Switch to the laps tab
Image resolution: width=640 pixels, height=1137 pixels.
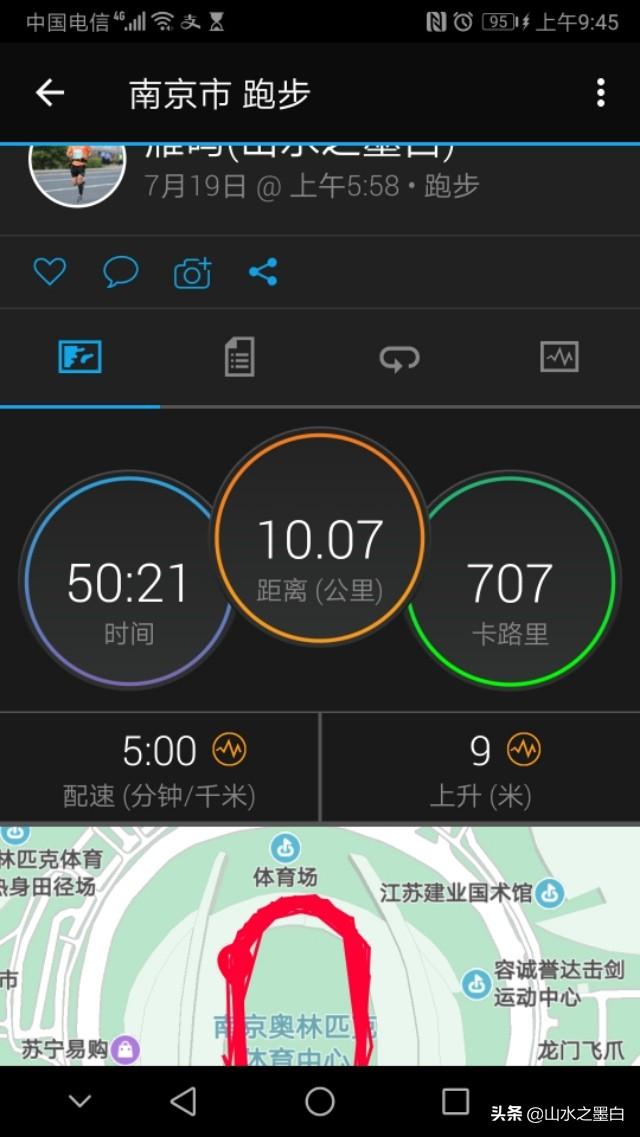point(399,357)
